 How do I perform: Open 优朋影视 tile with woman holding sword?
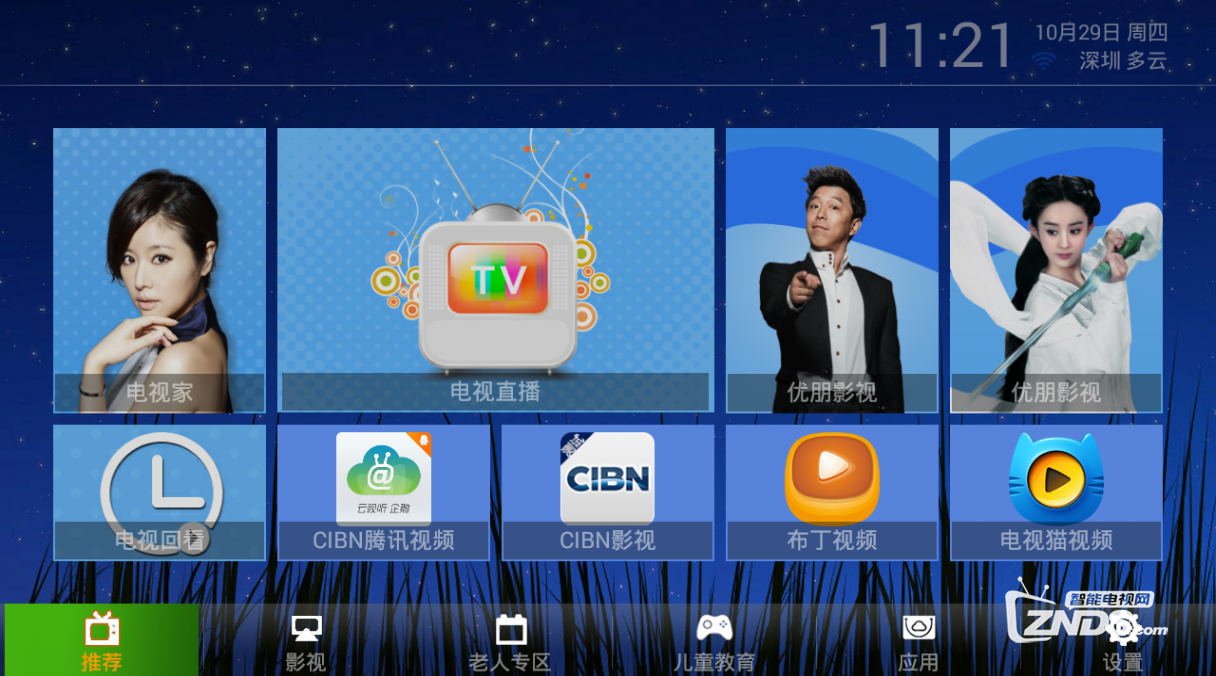[x=1056, y=270]
